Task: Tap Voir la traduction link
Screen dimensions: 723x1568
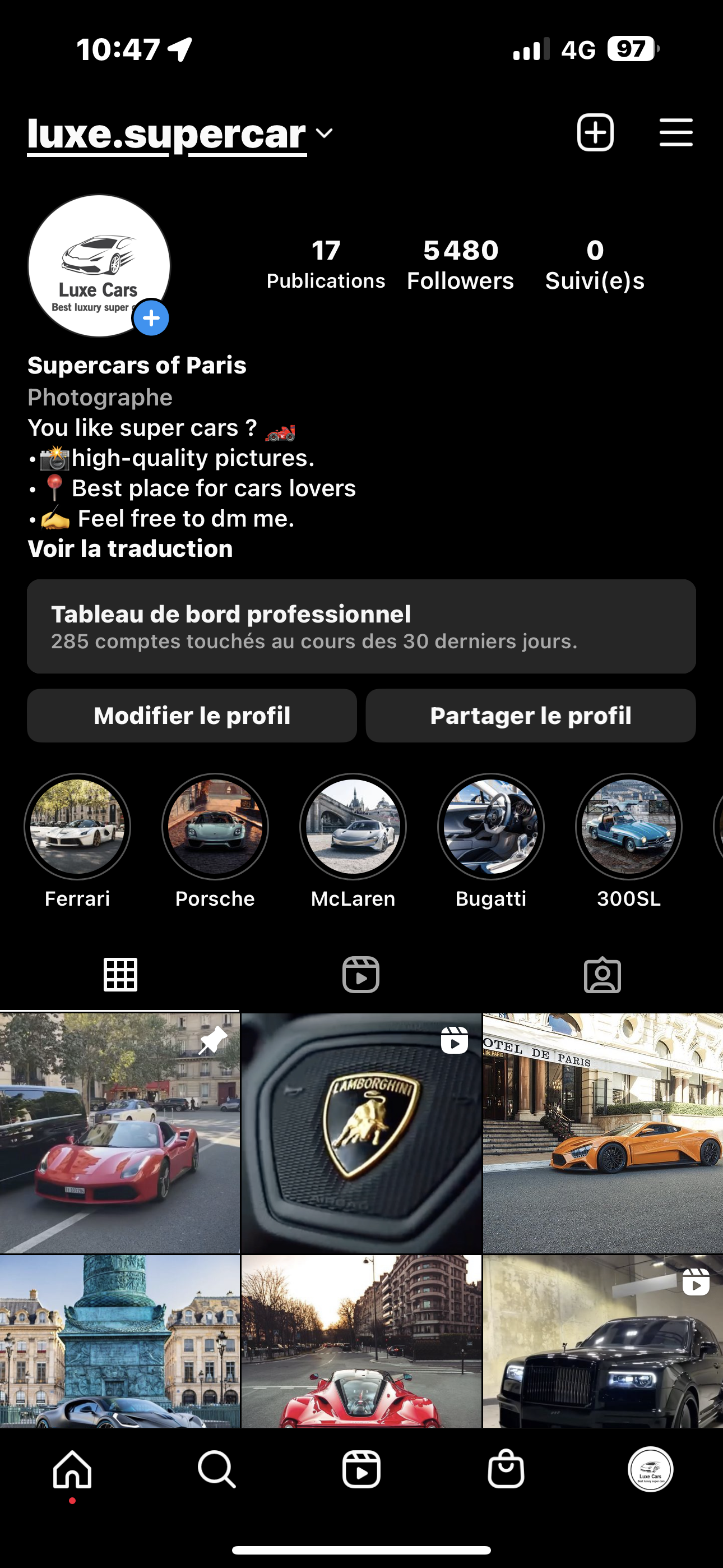Action: coord(130,549)
